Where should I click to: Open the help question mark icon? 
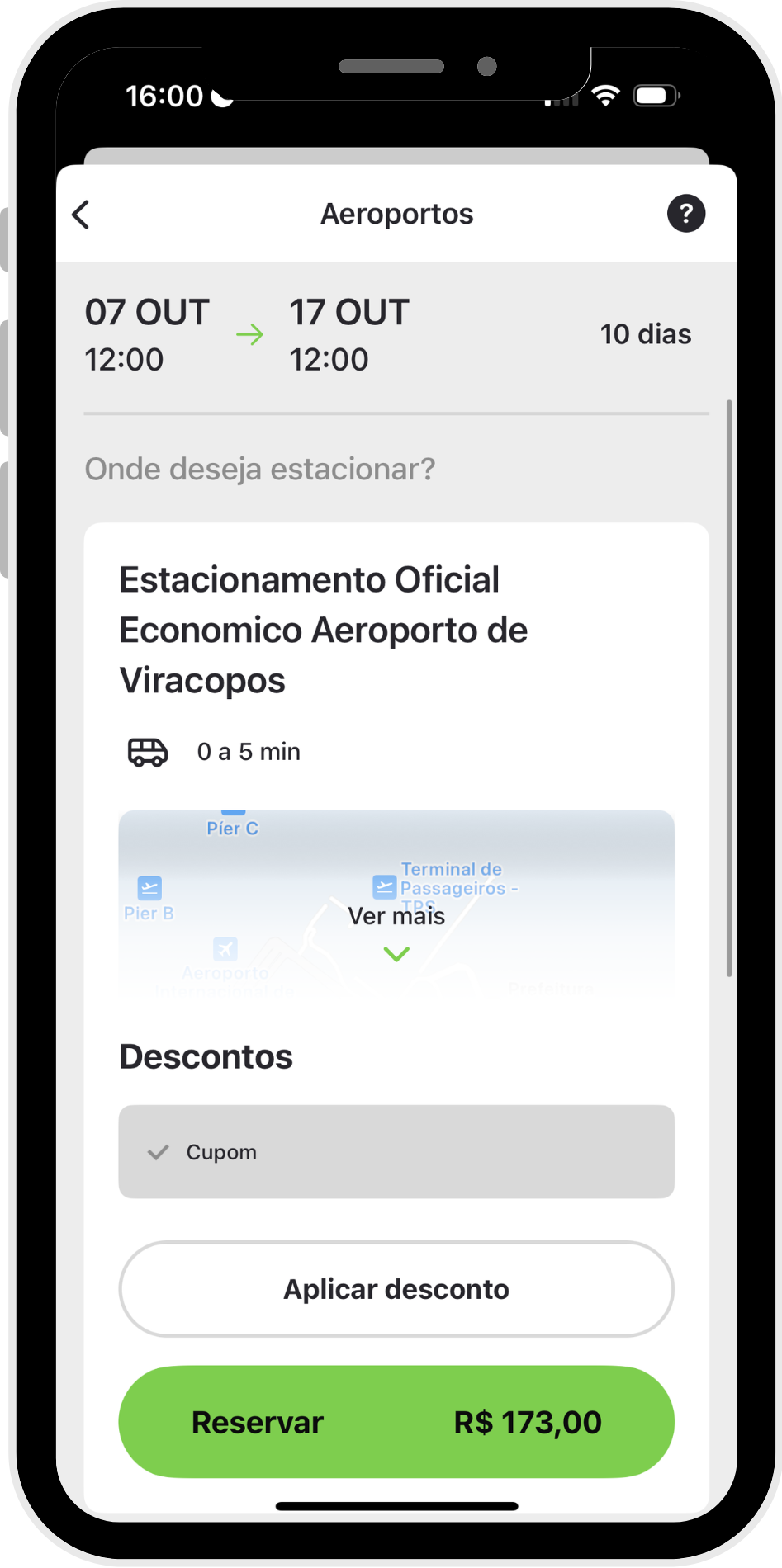tap(685, 214)
